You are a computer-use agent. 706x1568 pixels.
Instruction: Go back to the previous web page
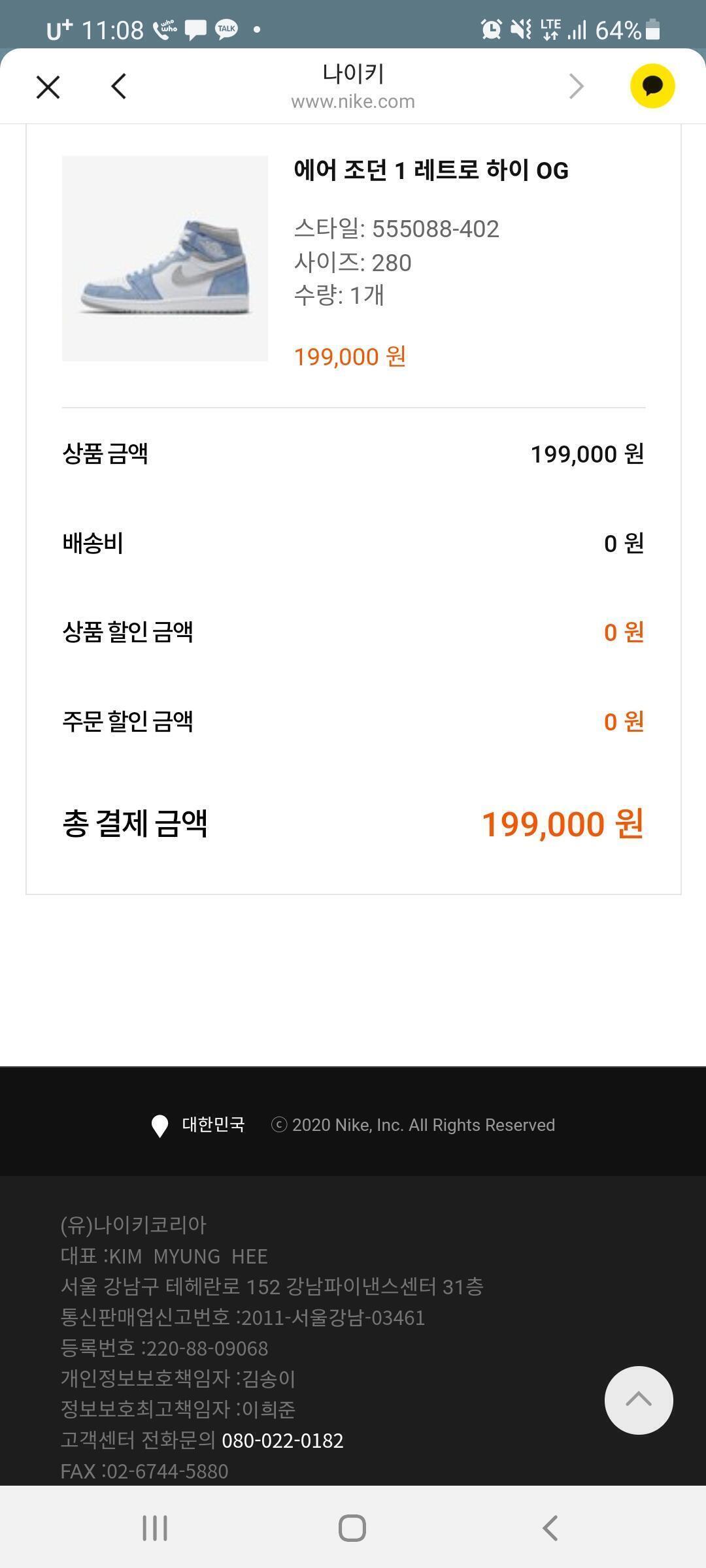point(119,86)
